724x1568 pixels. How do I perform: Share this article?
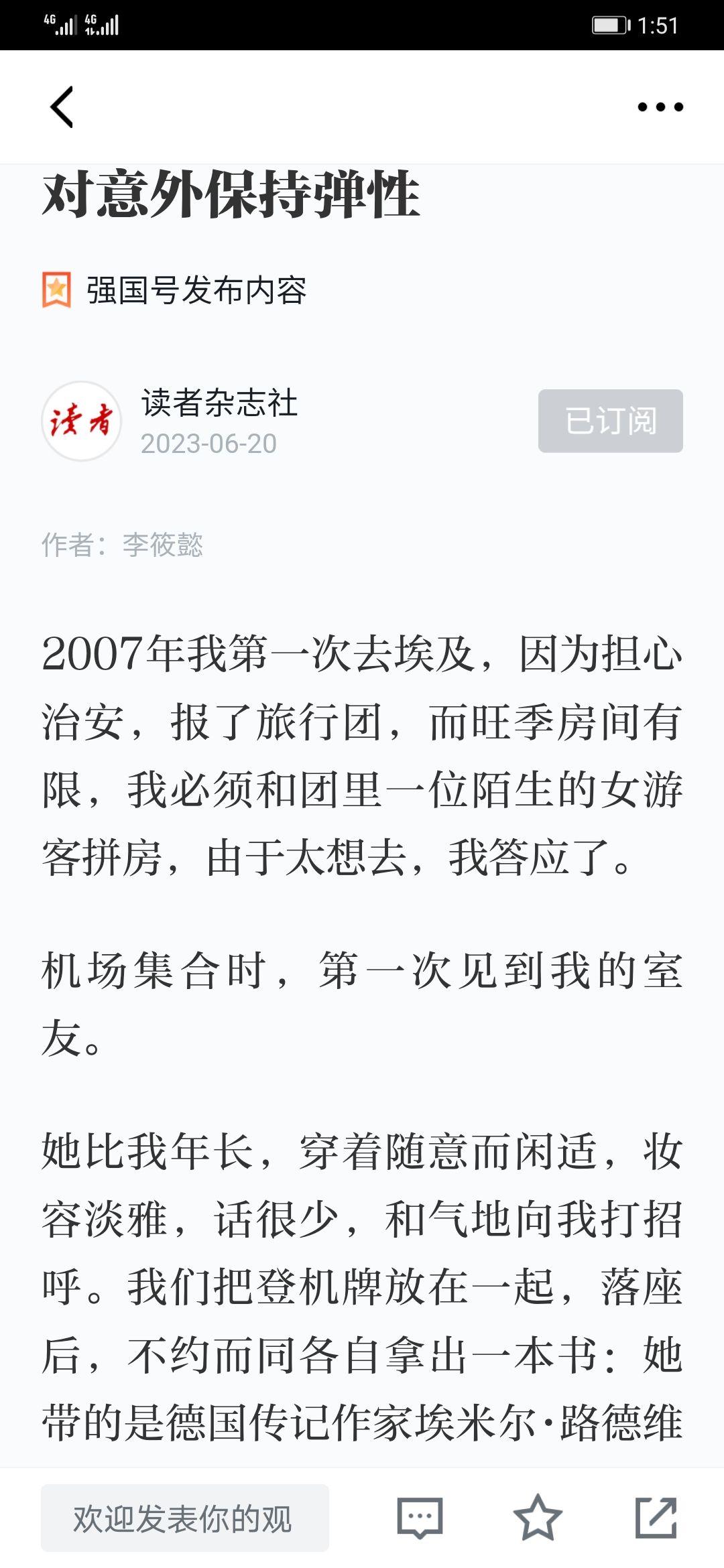click(656, 1518)
